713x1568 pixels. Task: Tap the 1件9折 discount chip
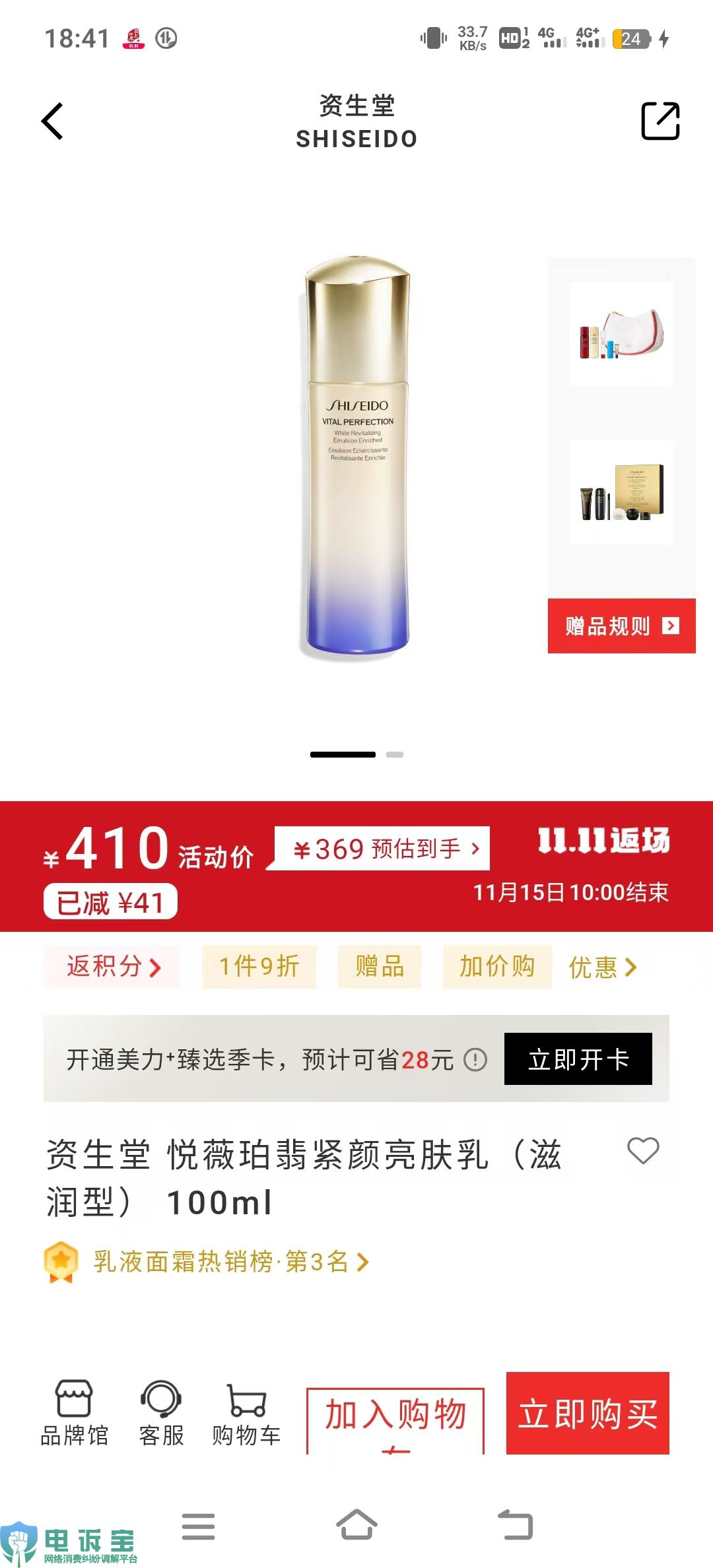tap(259, 967)
